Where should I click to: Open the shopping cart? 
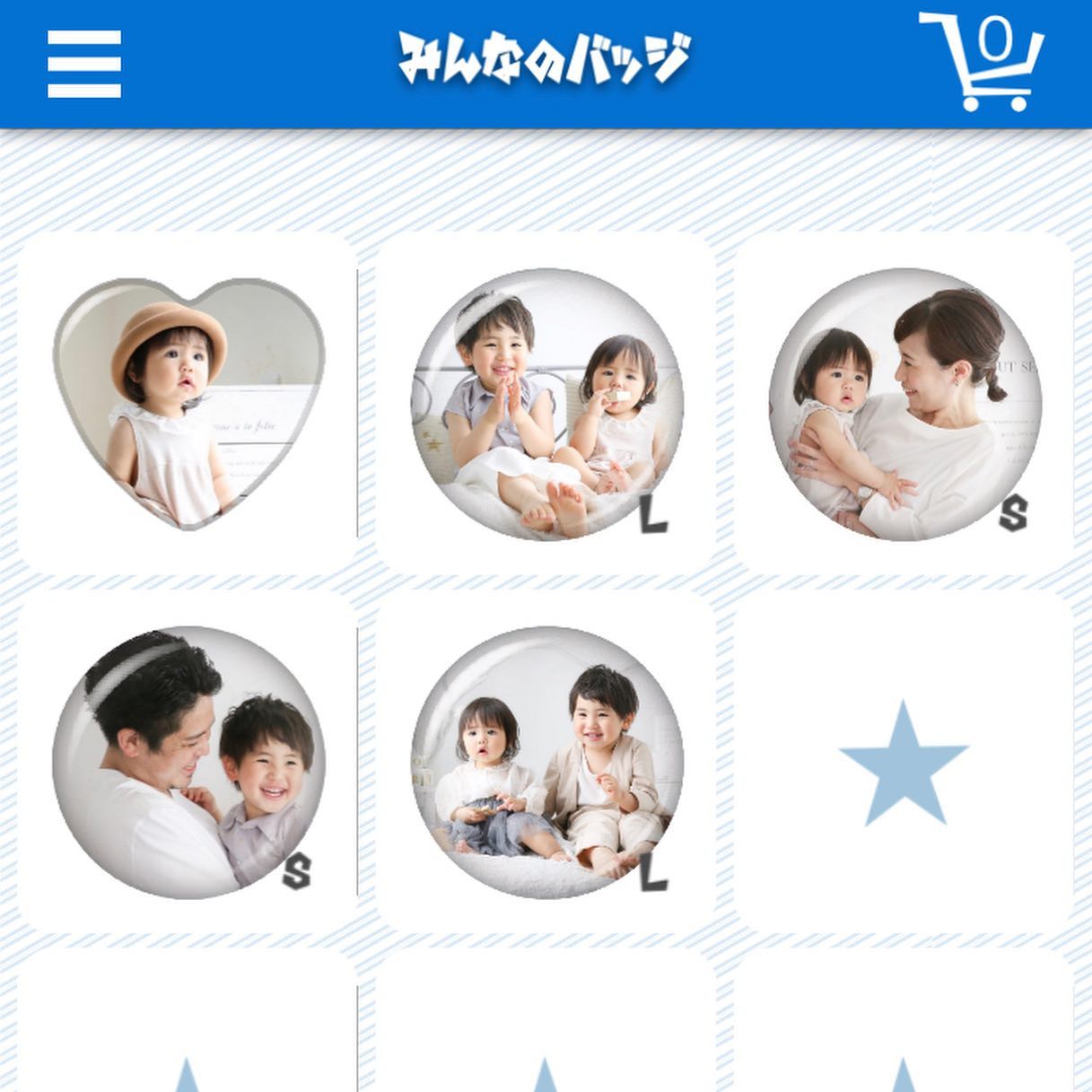(x=983, y=61)
